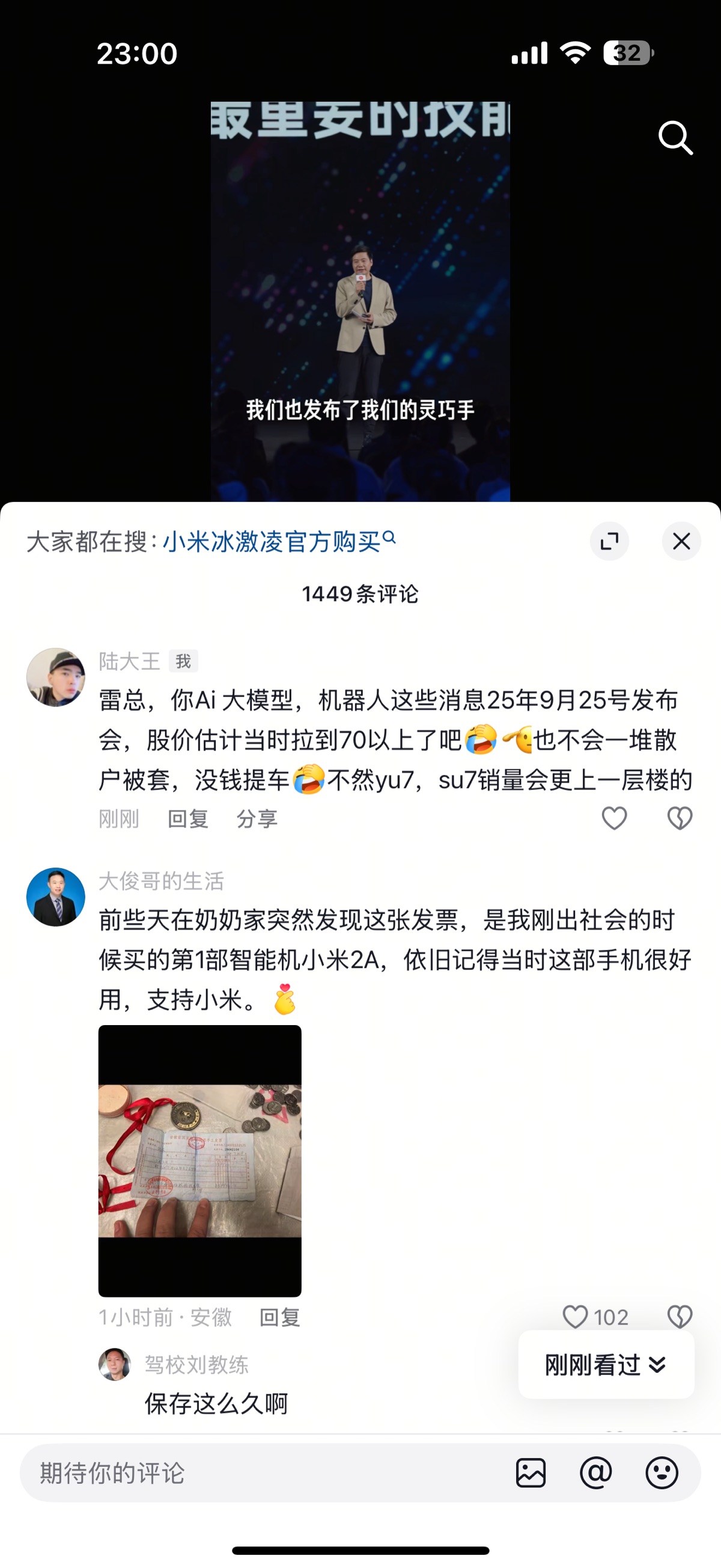Open search magnifier above the video
Screen dimensions: 721x1568
[x=675, y=138]
